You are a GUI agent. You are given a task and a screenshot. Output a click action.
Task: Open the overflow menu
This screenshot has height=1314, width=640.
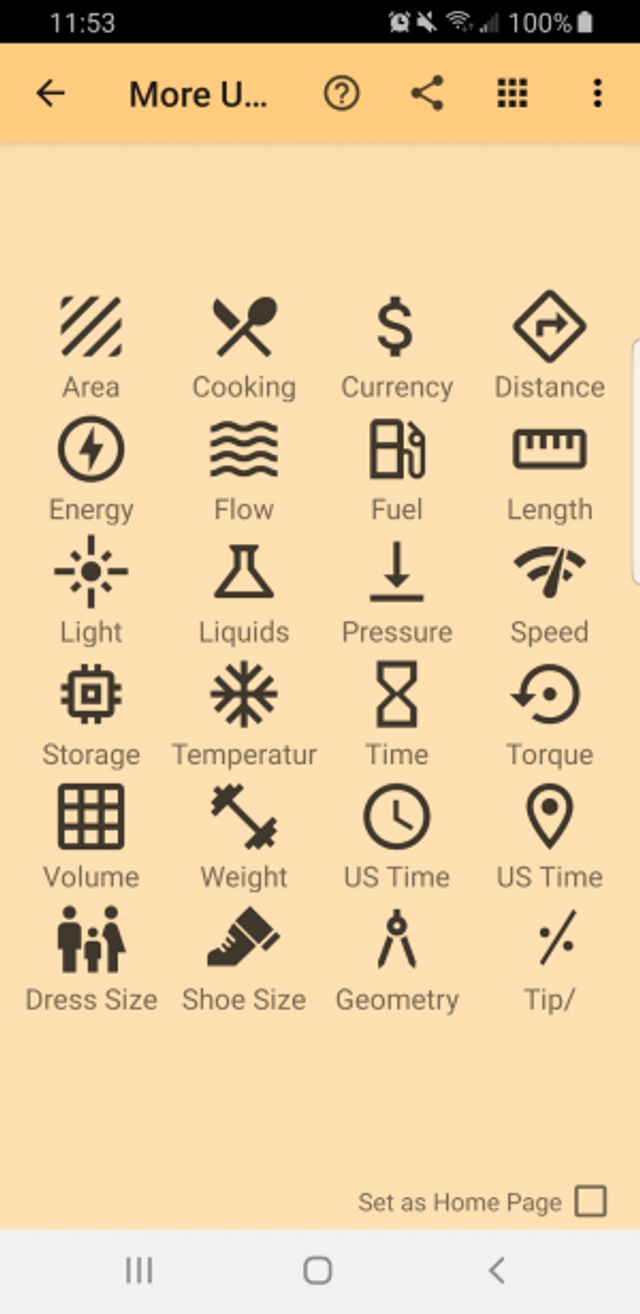point(597,94)
